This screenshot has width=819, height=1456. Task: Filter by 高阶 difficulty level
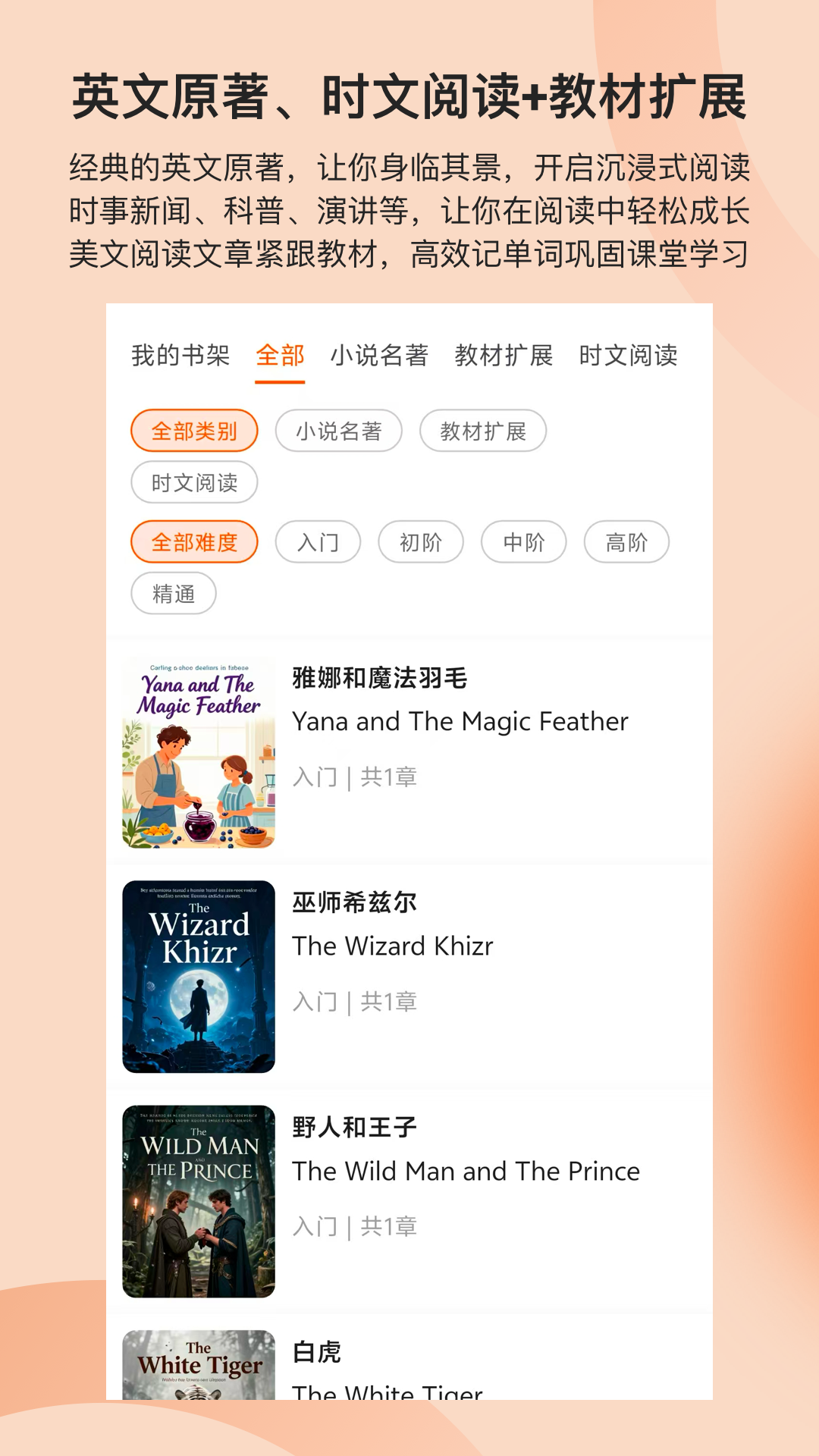627,541
